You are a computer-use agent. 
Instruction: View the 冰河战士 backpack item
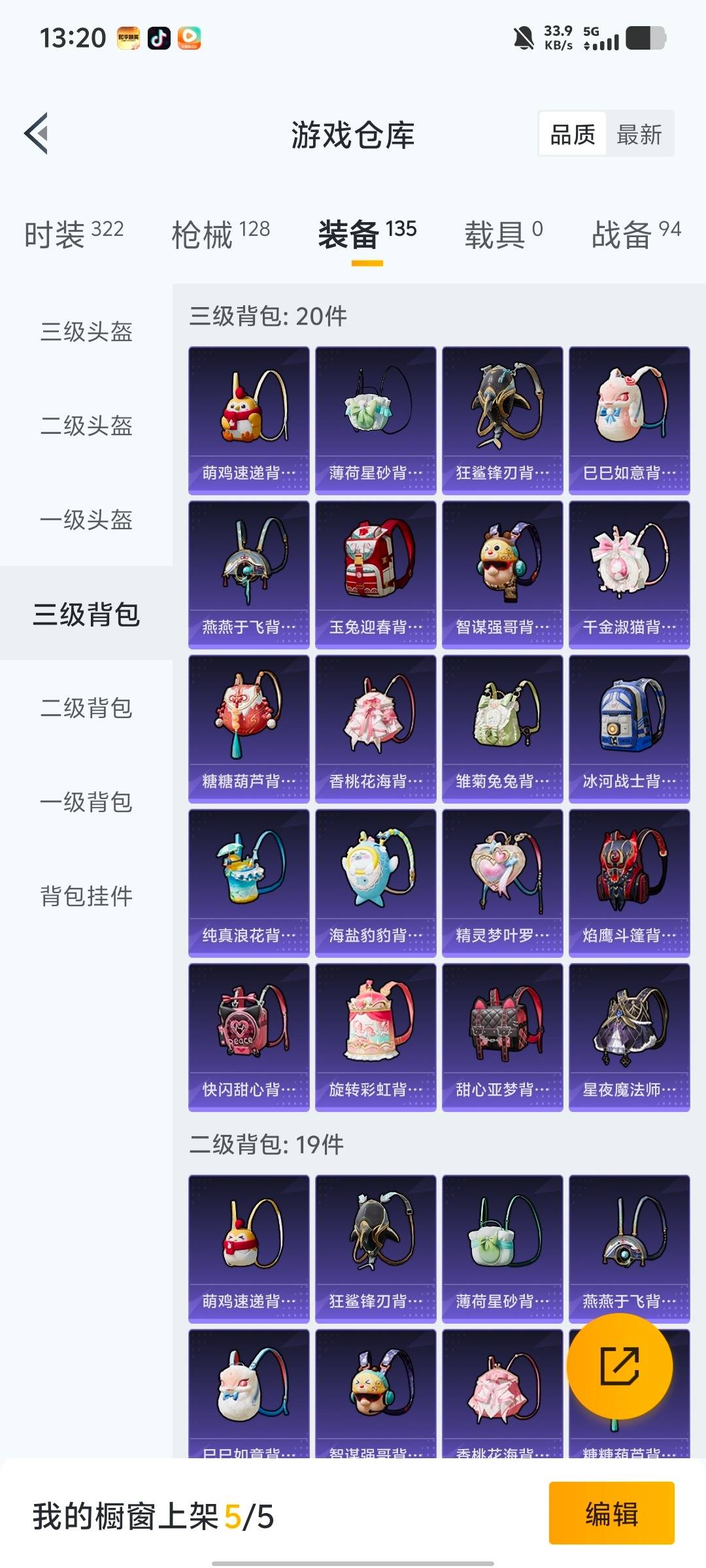[x=629, y=728]
